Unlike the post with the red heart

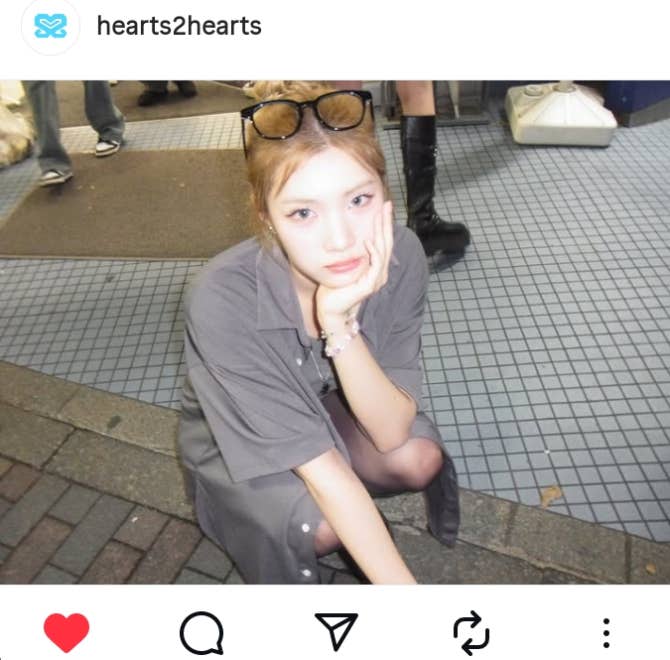67,632
